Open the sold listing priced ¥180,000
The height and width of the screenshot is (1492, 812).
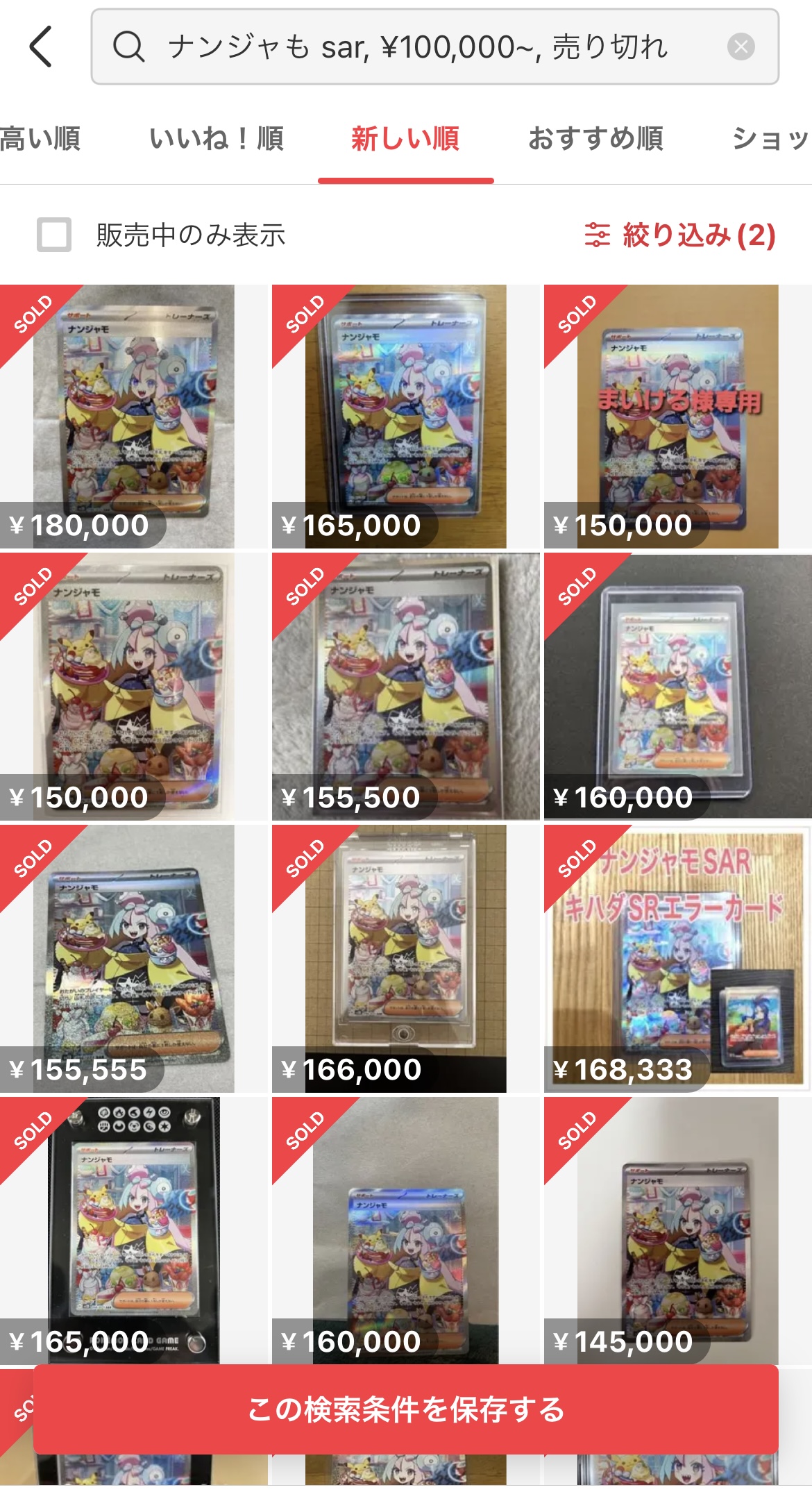coord(133,417)
